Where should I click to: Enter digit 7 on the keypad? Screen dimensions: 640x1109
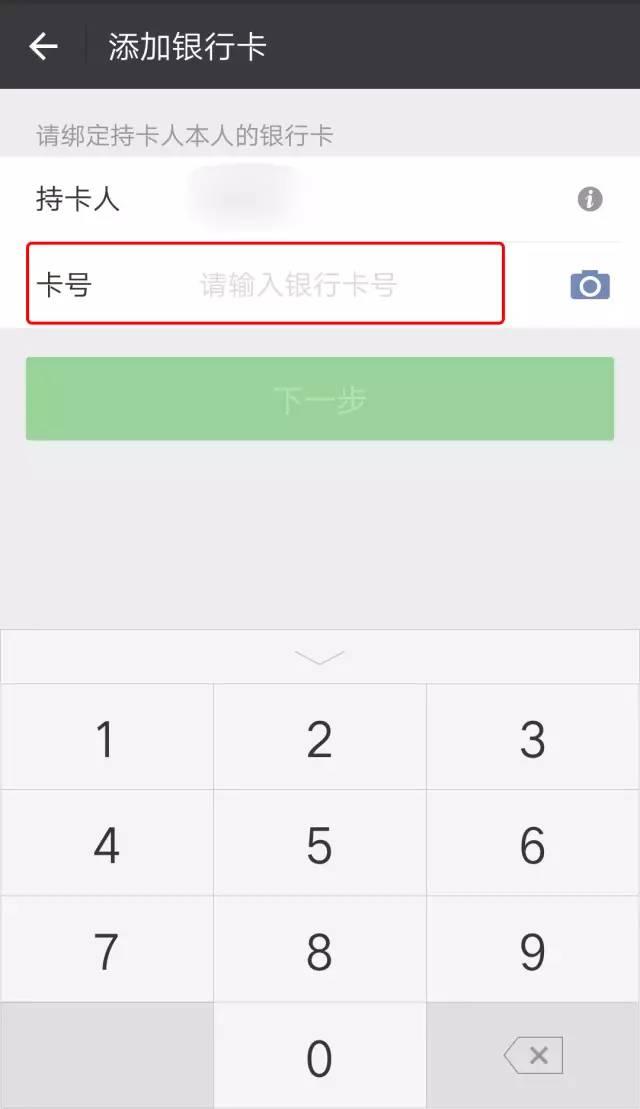pos(107,950)
